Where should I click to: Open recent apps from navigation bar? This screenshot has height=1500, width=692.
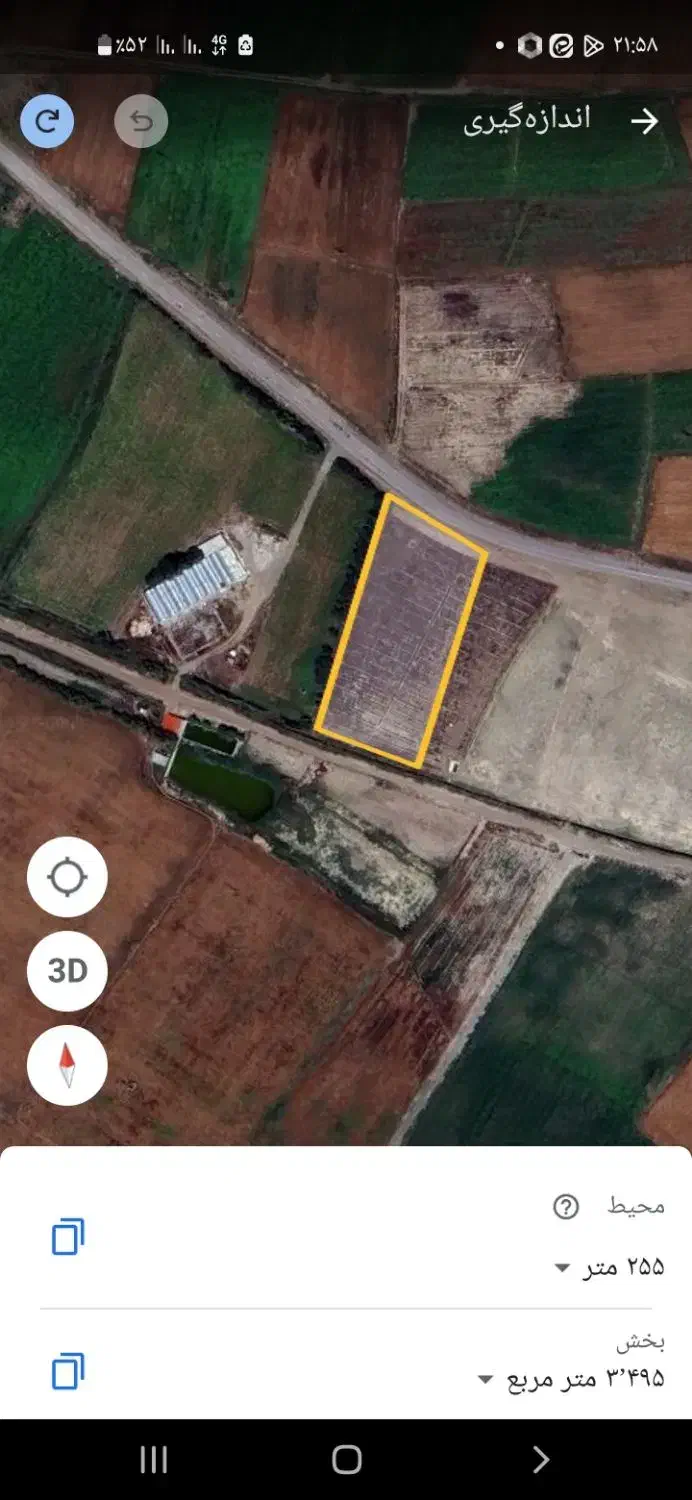pyautogui.click(x=153, y=1460)
